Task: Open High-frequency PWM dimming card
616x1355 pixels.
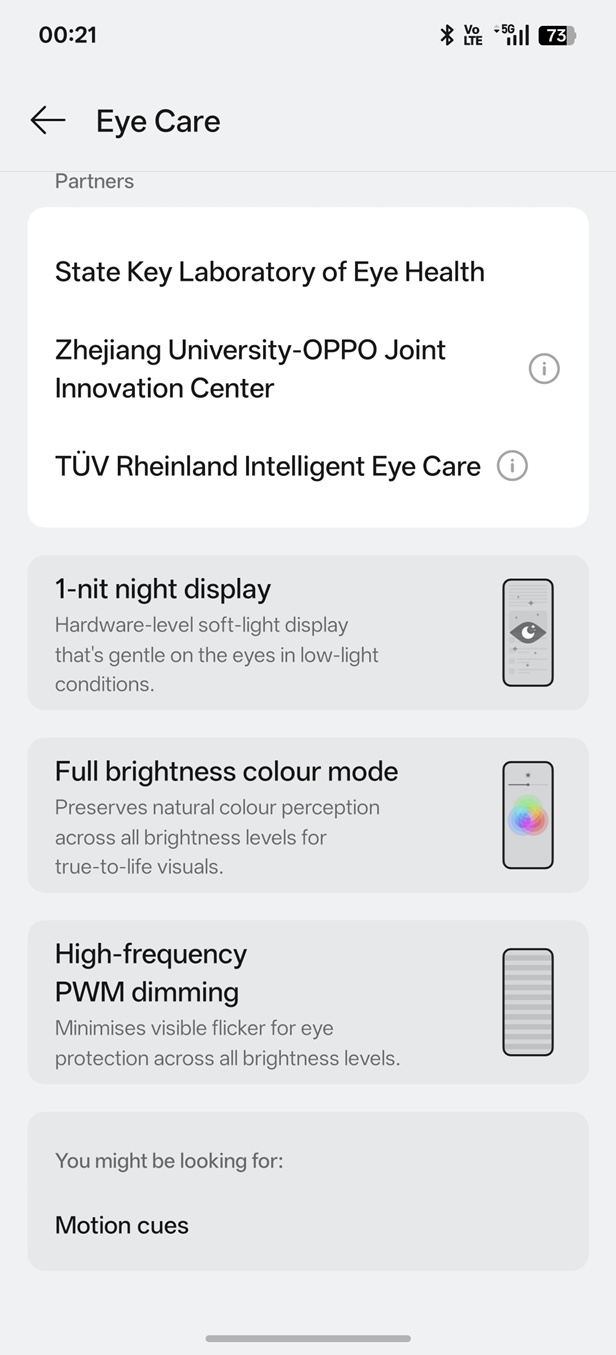Action: [307, 1002]
